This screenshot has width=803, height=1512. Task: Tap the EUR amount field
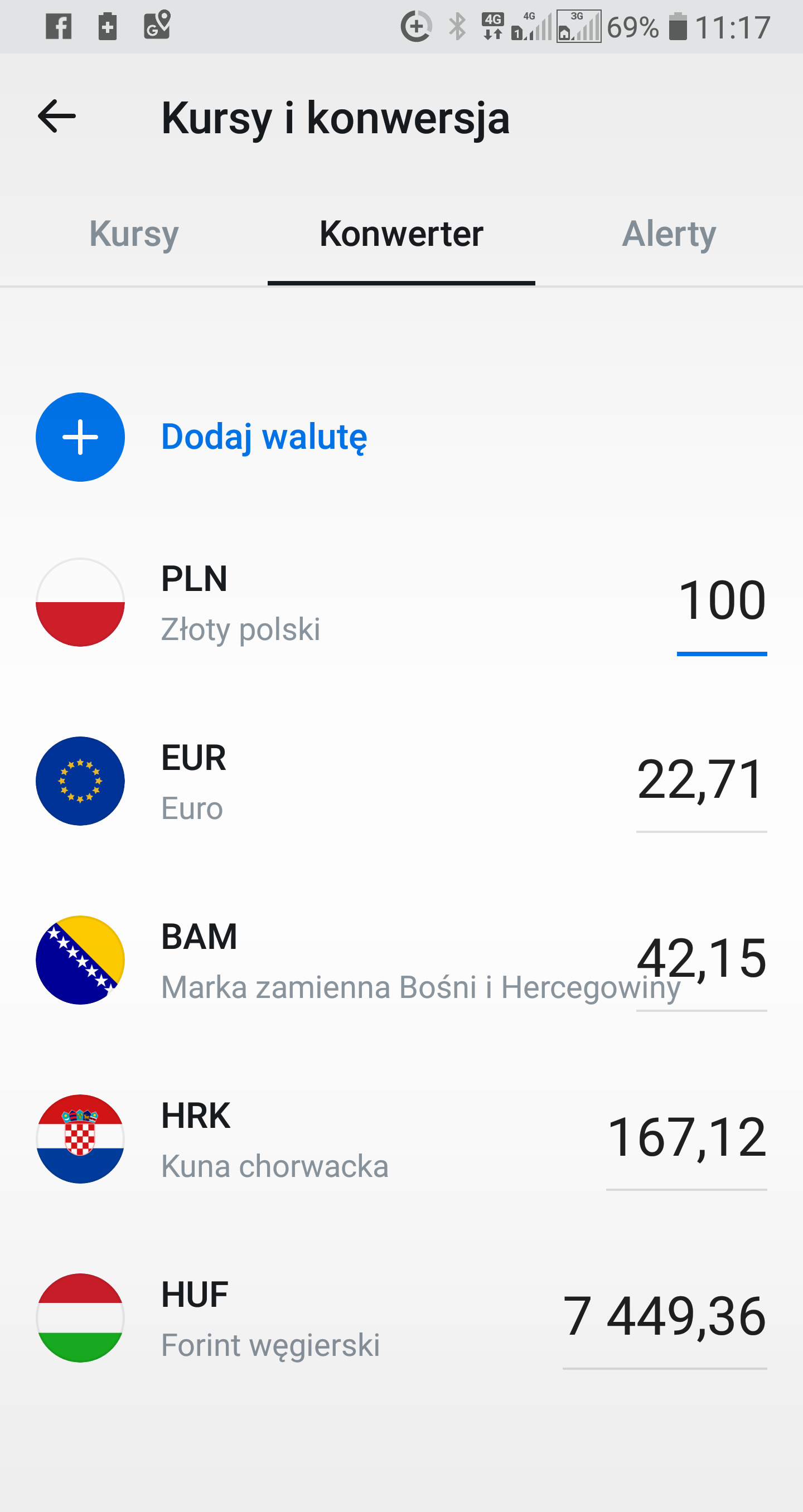[x=702, y=780]
